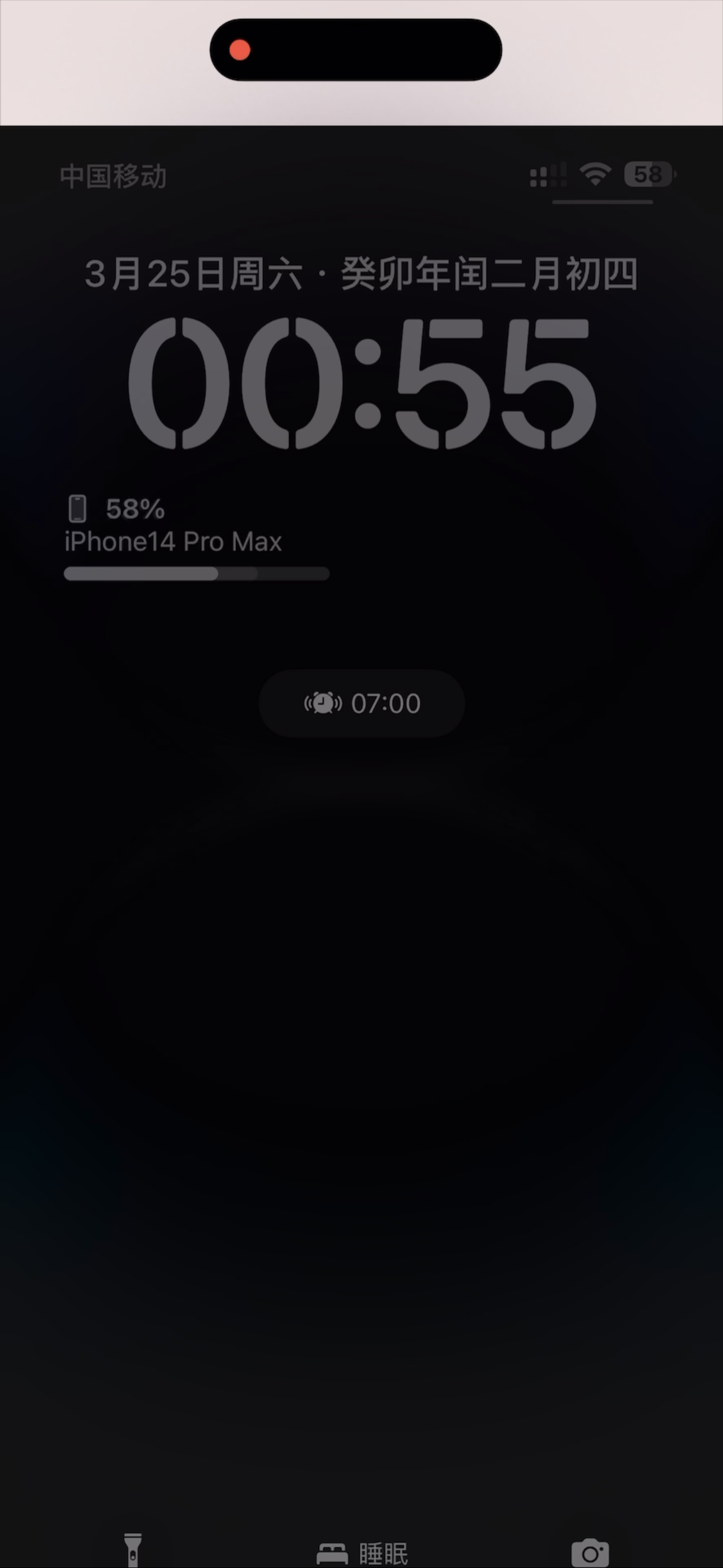Viewport: 723px width, 1568px height.
Task: Open the 07:00 alarm widget
Action: pyautogui.click(x=362, y=704)
